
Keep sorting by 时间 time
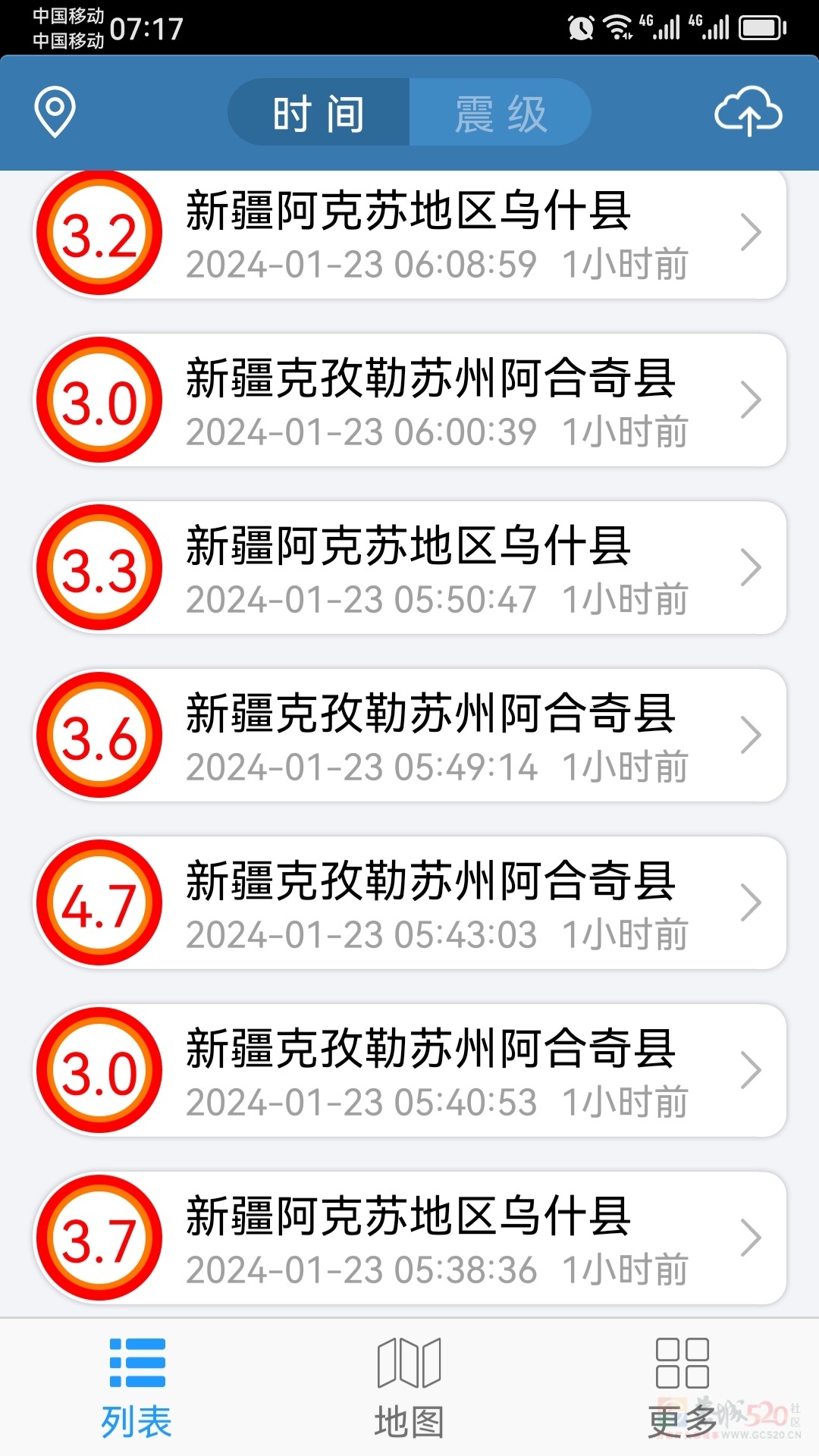tap(318, 111)
